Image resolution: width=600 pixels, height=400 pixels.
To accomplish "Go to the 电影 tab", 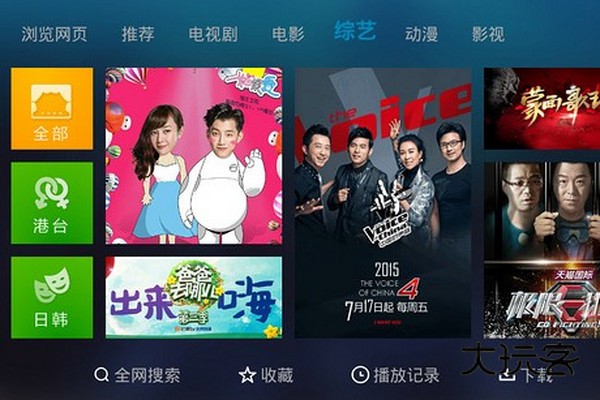I will pos(287,34).
